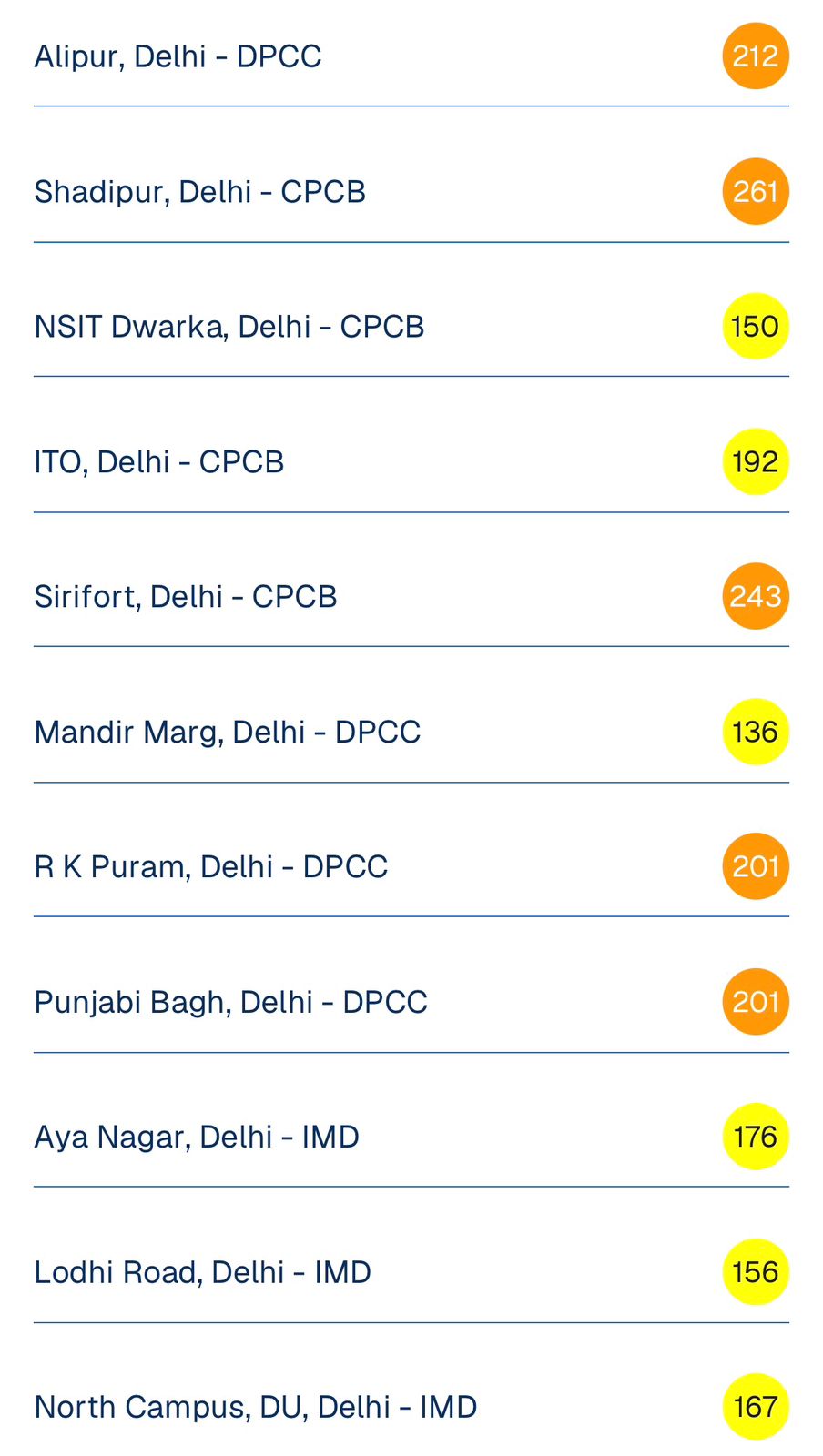This screenshot has width=823, height=1456.
Task: Tap the Lodhi Road, Delhi - IMD row
Action: [x=203, y=1272]
